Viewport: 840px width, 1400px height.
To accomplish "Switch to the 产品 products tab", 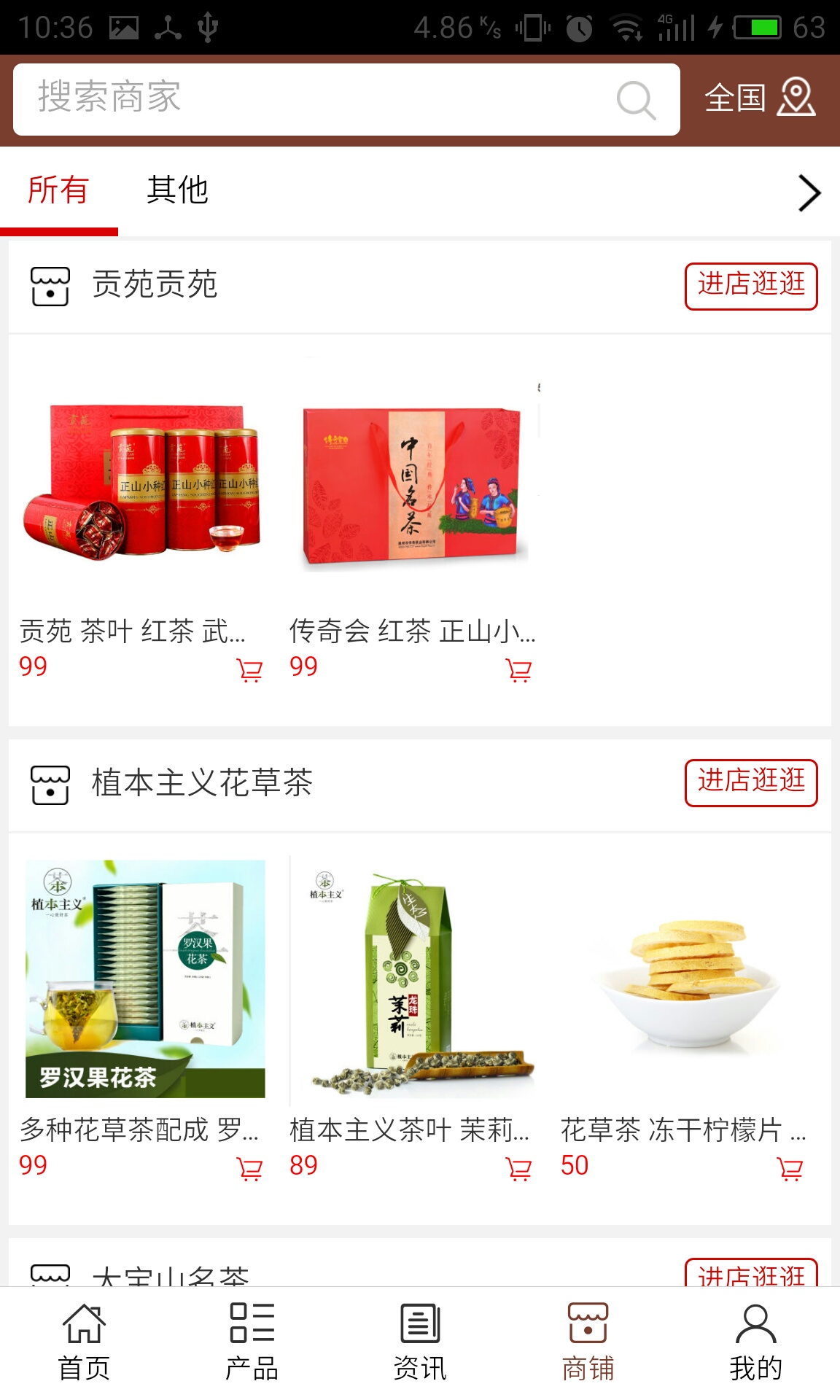I will pos(252,1342).
